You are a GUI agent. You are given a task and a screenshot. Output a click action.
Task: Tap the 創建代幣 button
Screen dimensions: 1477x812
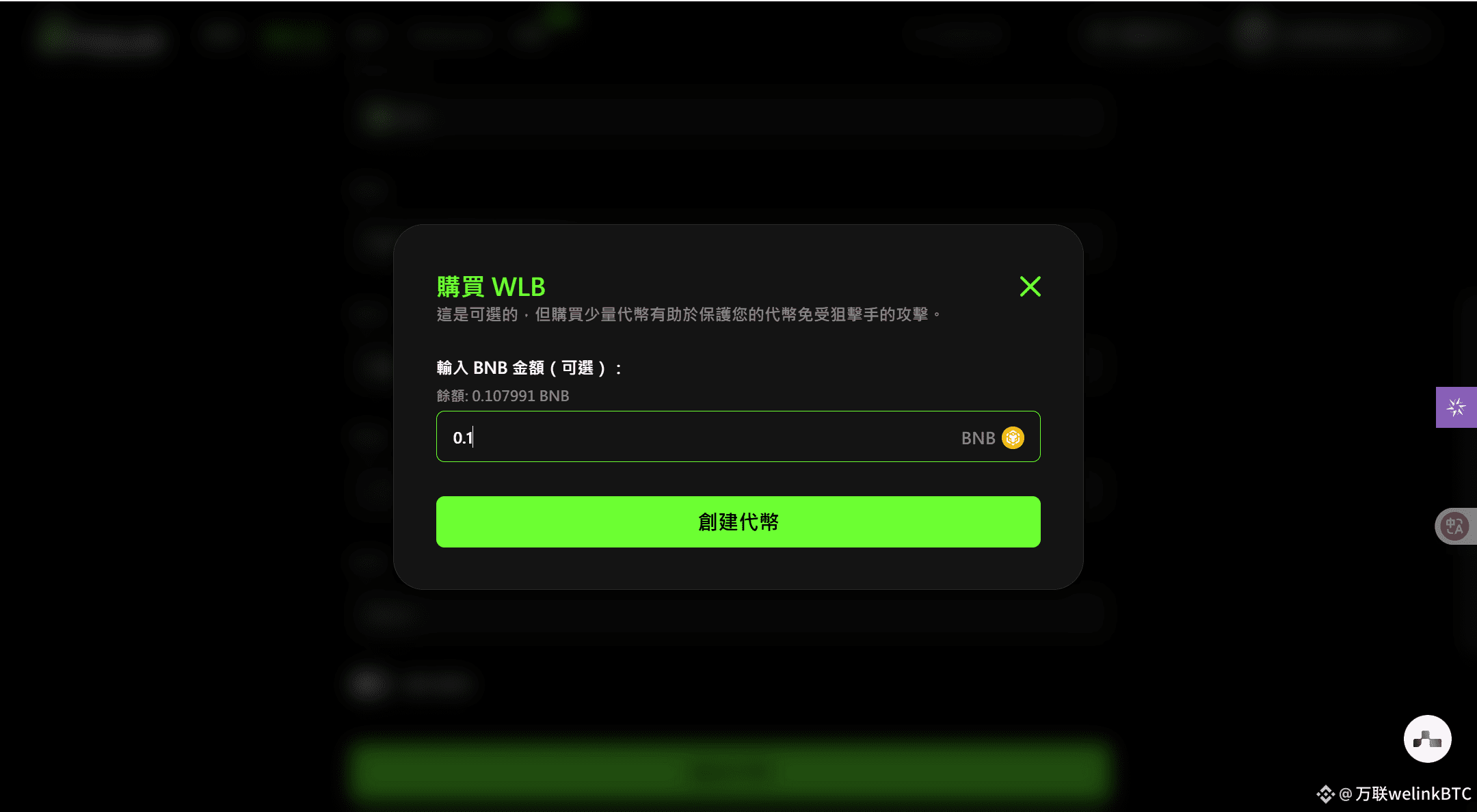738,522
